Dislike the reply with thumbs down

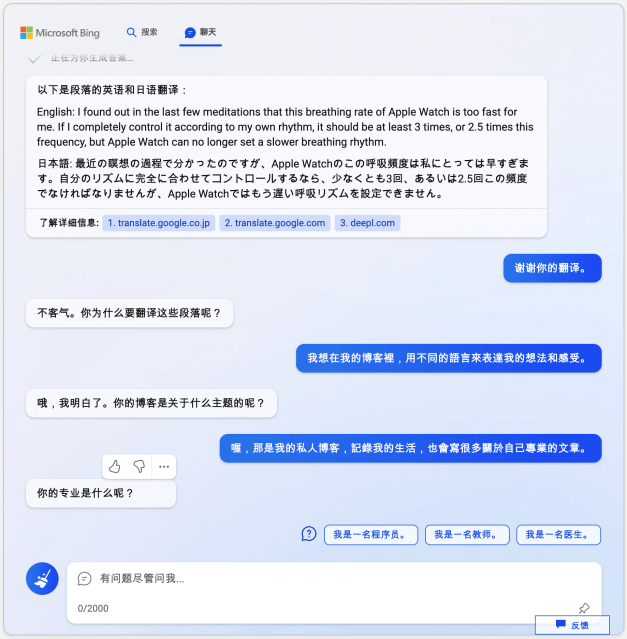click(139, 466)
